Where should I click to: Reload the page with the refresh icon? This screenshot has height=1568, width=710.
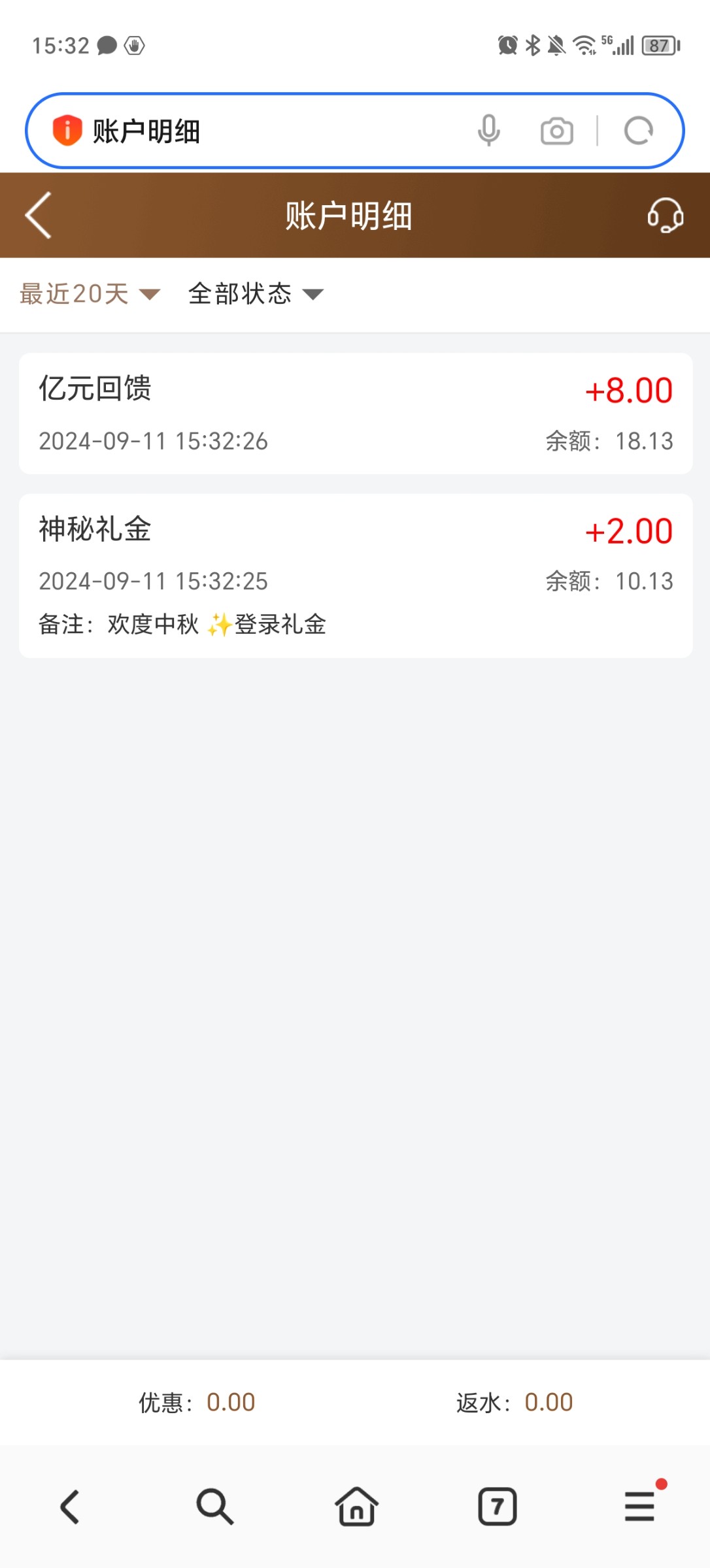point(638,131)
